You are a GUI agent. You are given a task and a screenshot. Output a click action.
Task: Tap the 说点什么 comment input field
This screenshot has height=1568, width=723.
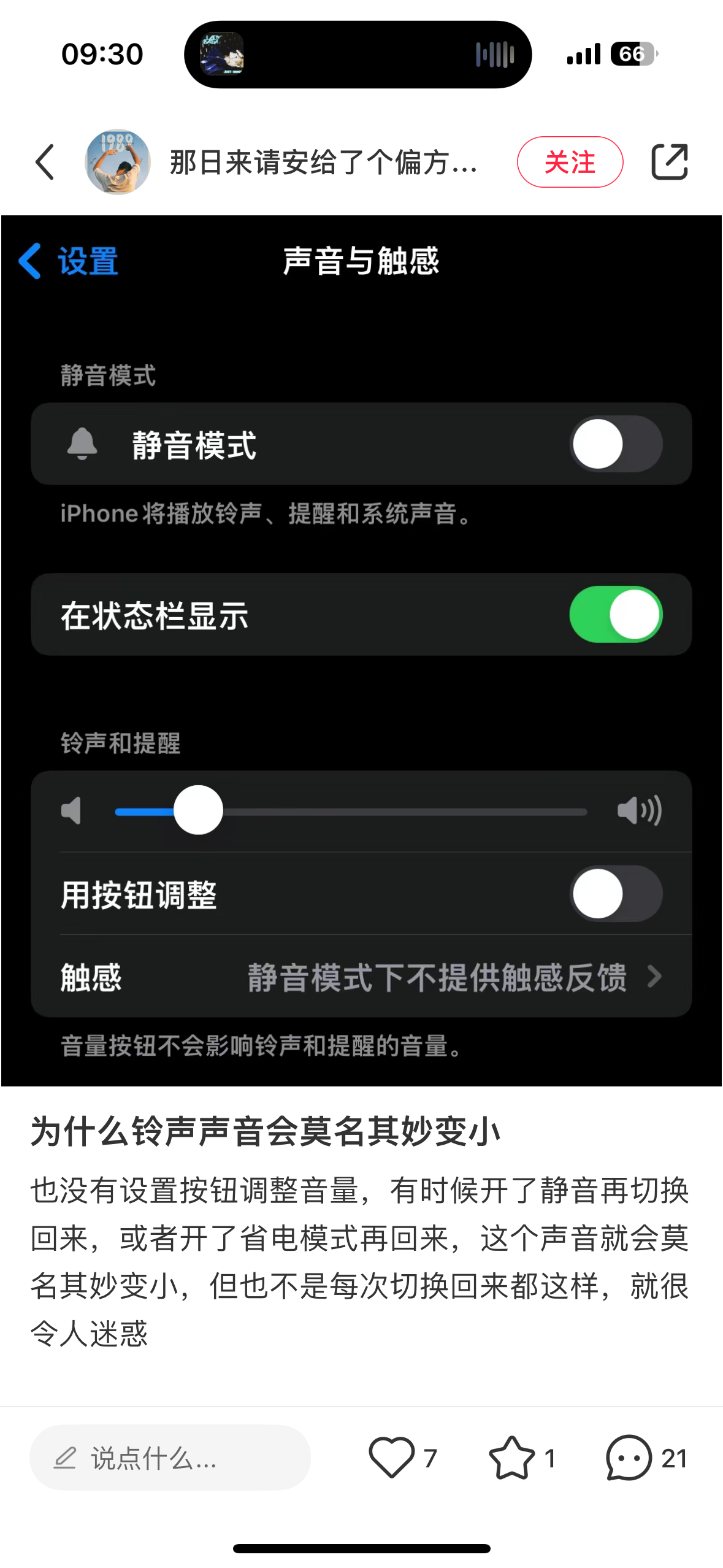[x=170, y=1458]
